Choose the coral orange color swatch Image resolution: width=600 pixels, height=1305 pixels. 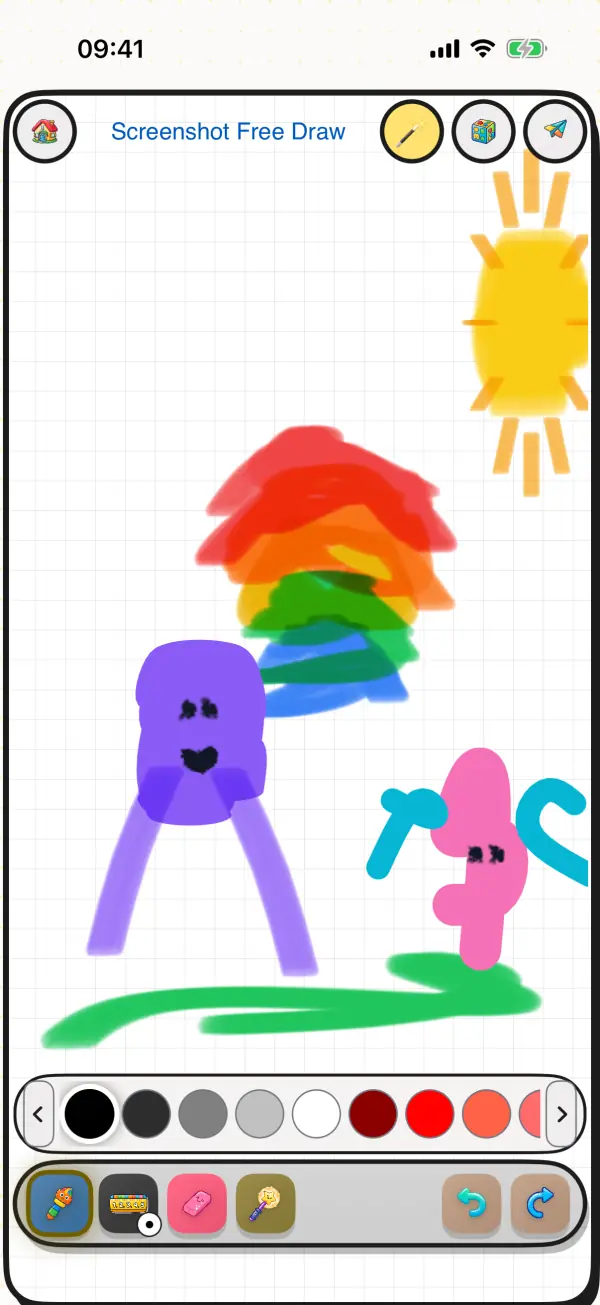pyautogui.click(x=487, y=1113)
